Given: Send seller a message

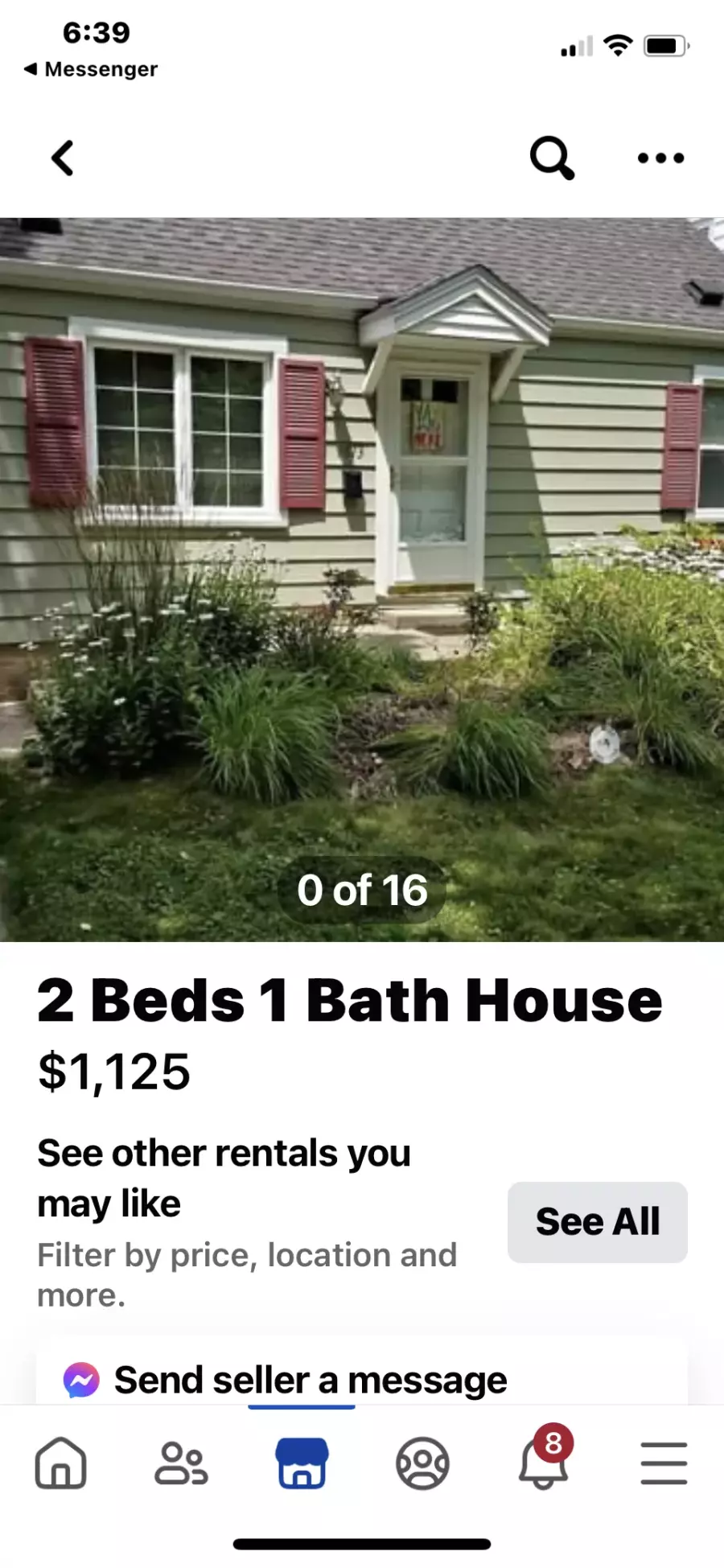Looking at the screenshot, I should click(x=311, y=1381).
